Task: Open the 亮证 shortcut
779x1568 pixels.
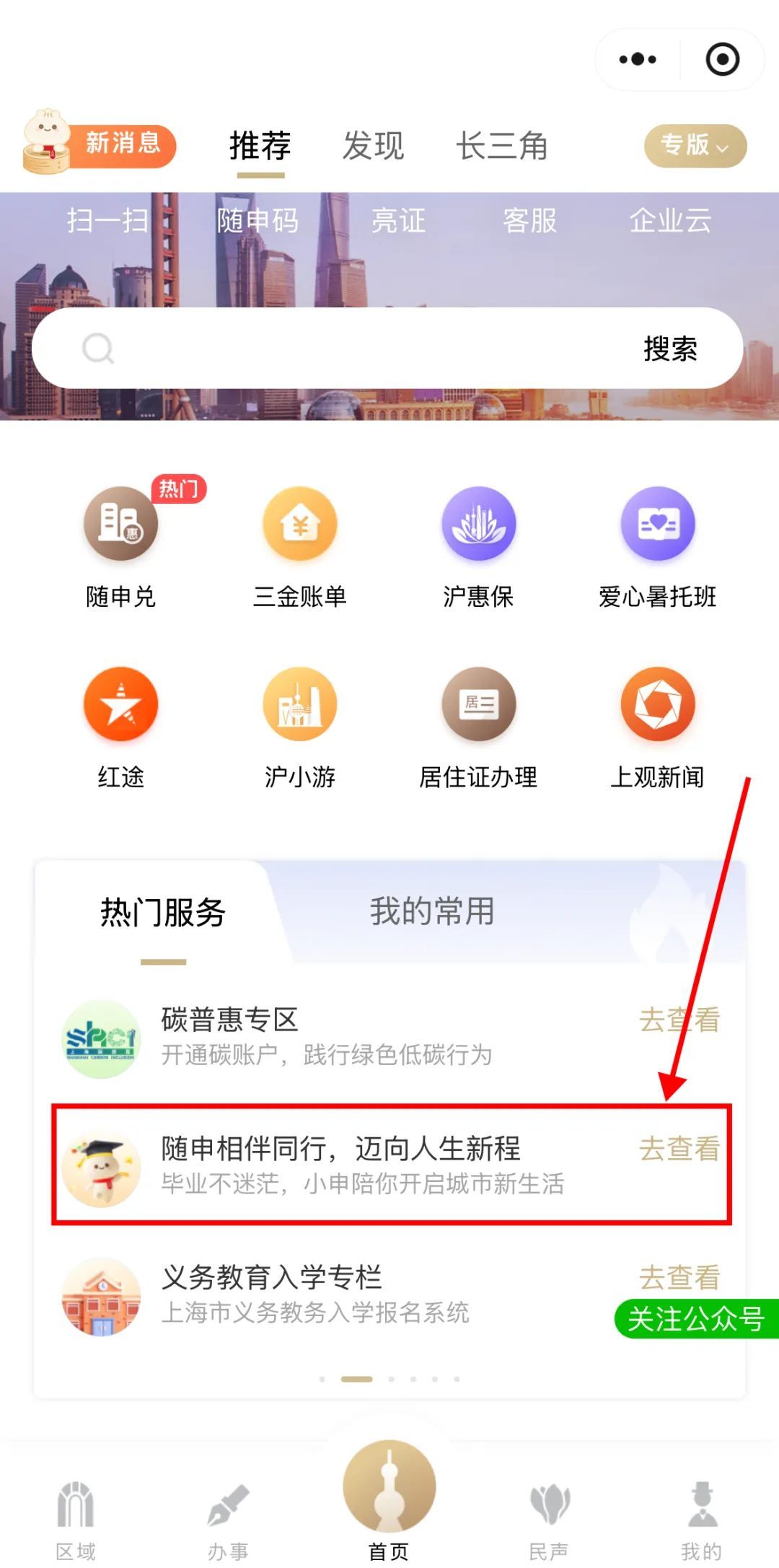Action: (x=398, y=221)
